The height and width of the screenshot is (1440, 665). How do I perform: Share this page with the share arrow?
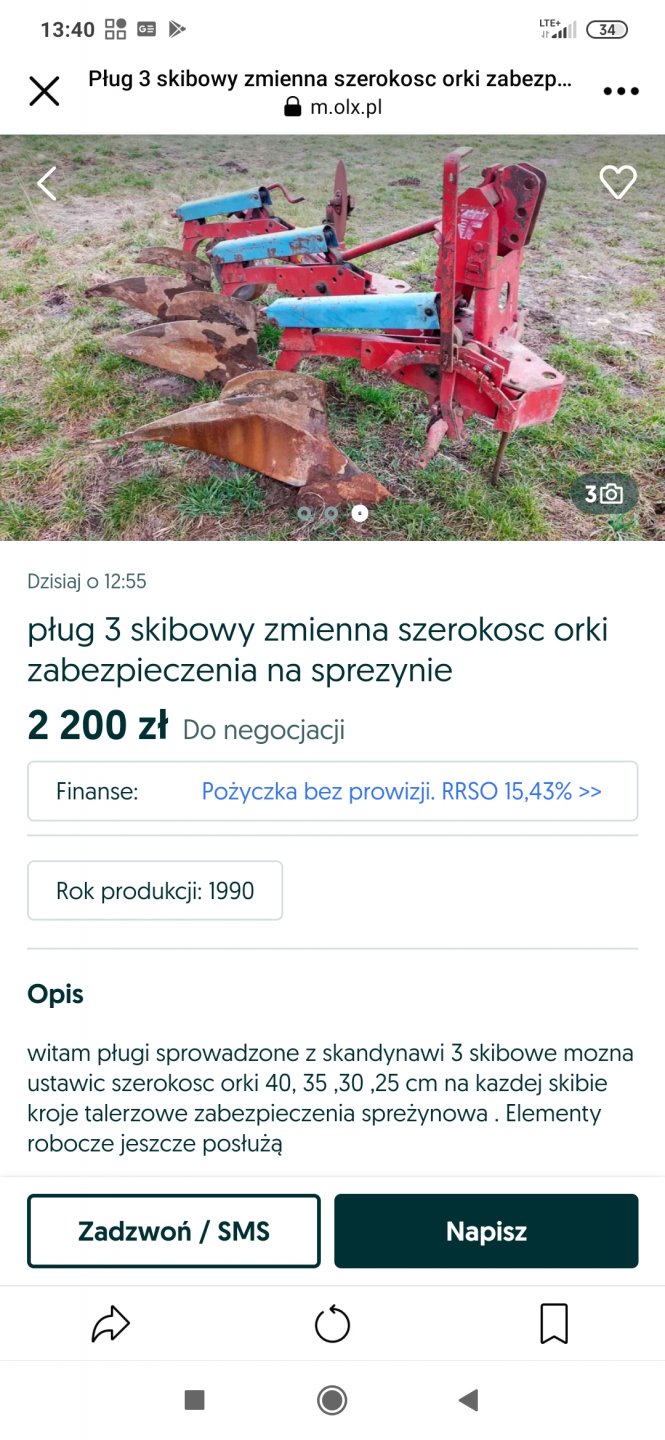tap(111, 1324)
